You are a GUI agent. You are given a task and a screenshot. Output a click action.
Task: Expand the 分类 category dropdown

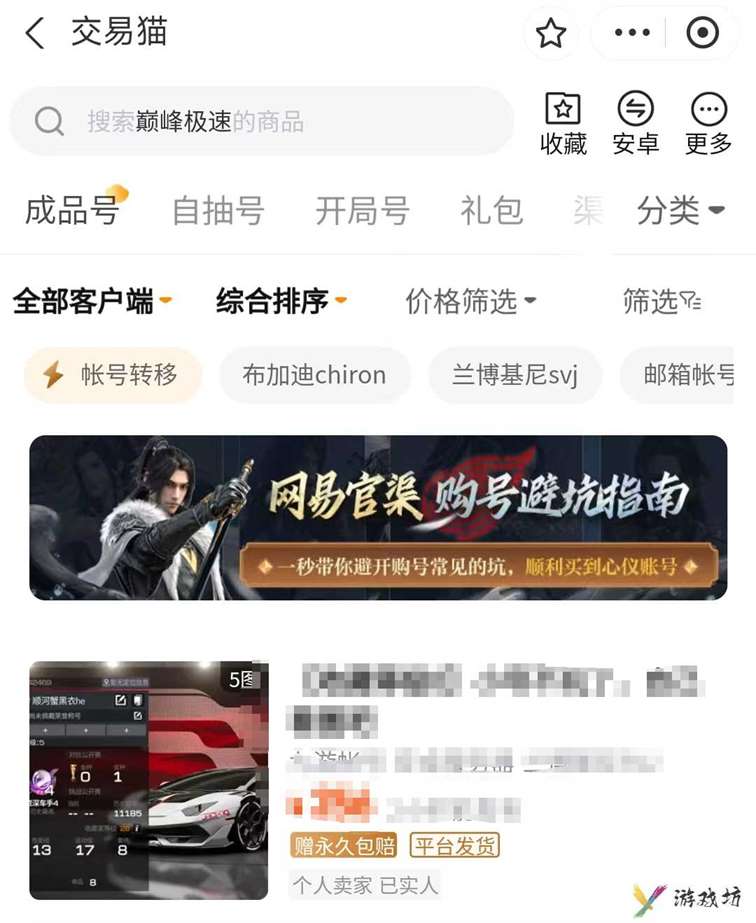(680, 210)
